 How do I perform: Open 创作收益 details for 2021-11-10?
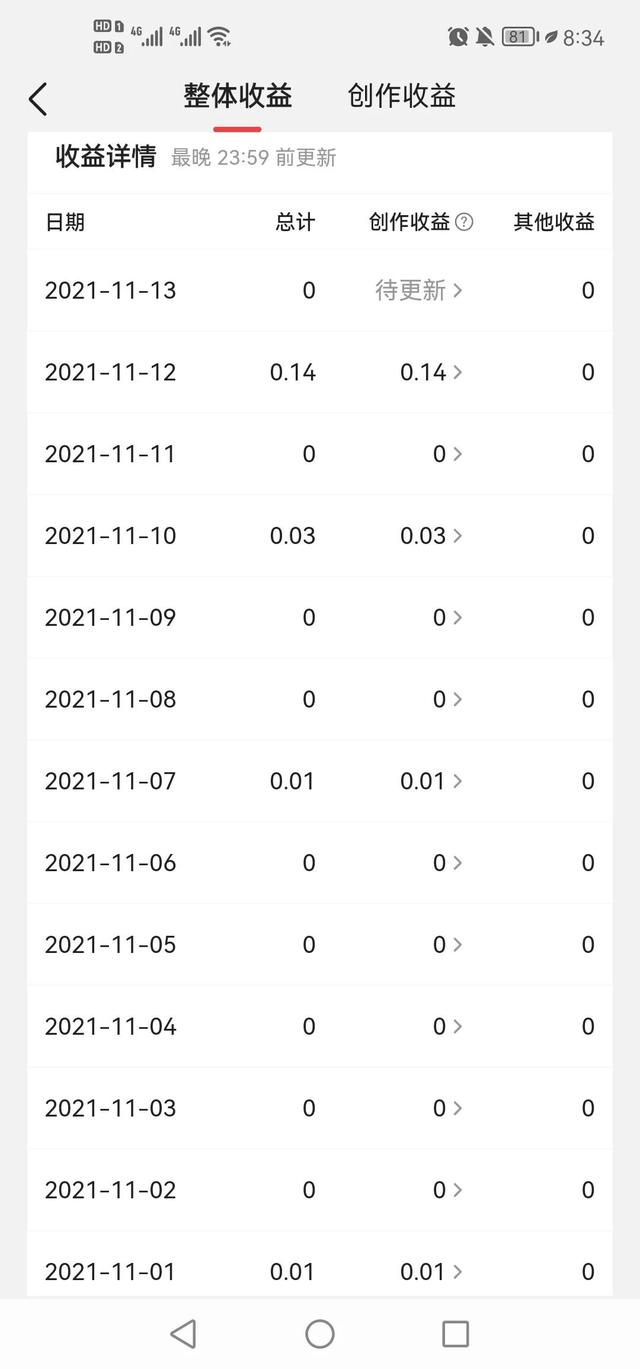coord(431,536)
